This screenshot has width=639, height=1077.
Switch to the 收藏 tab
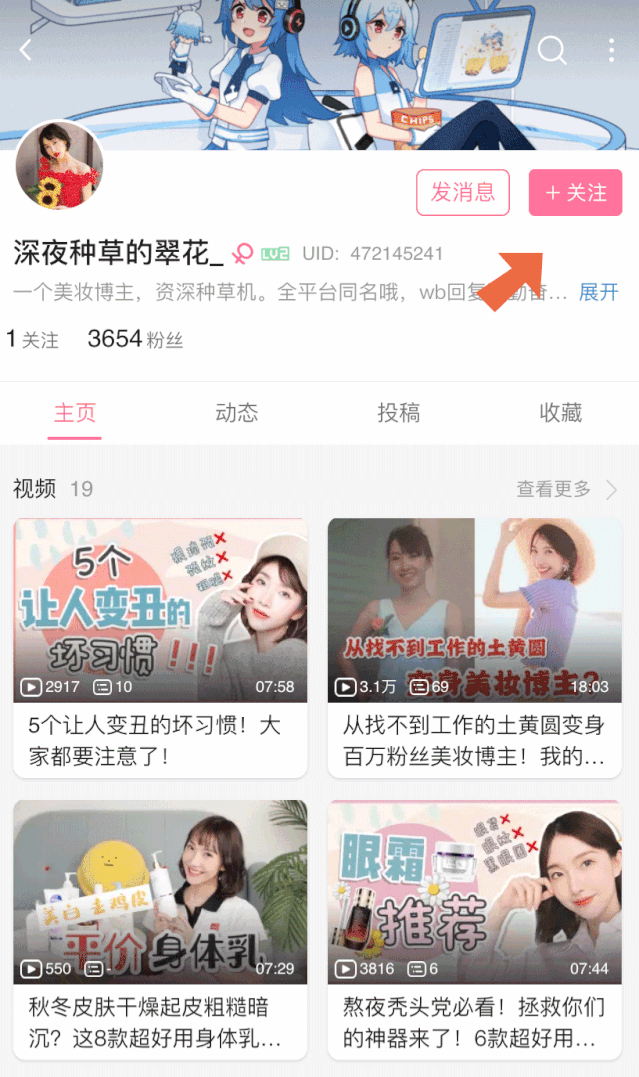click(x=560, y=412)
